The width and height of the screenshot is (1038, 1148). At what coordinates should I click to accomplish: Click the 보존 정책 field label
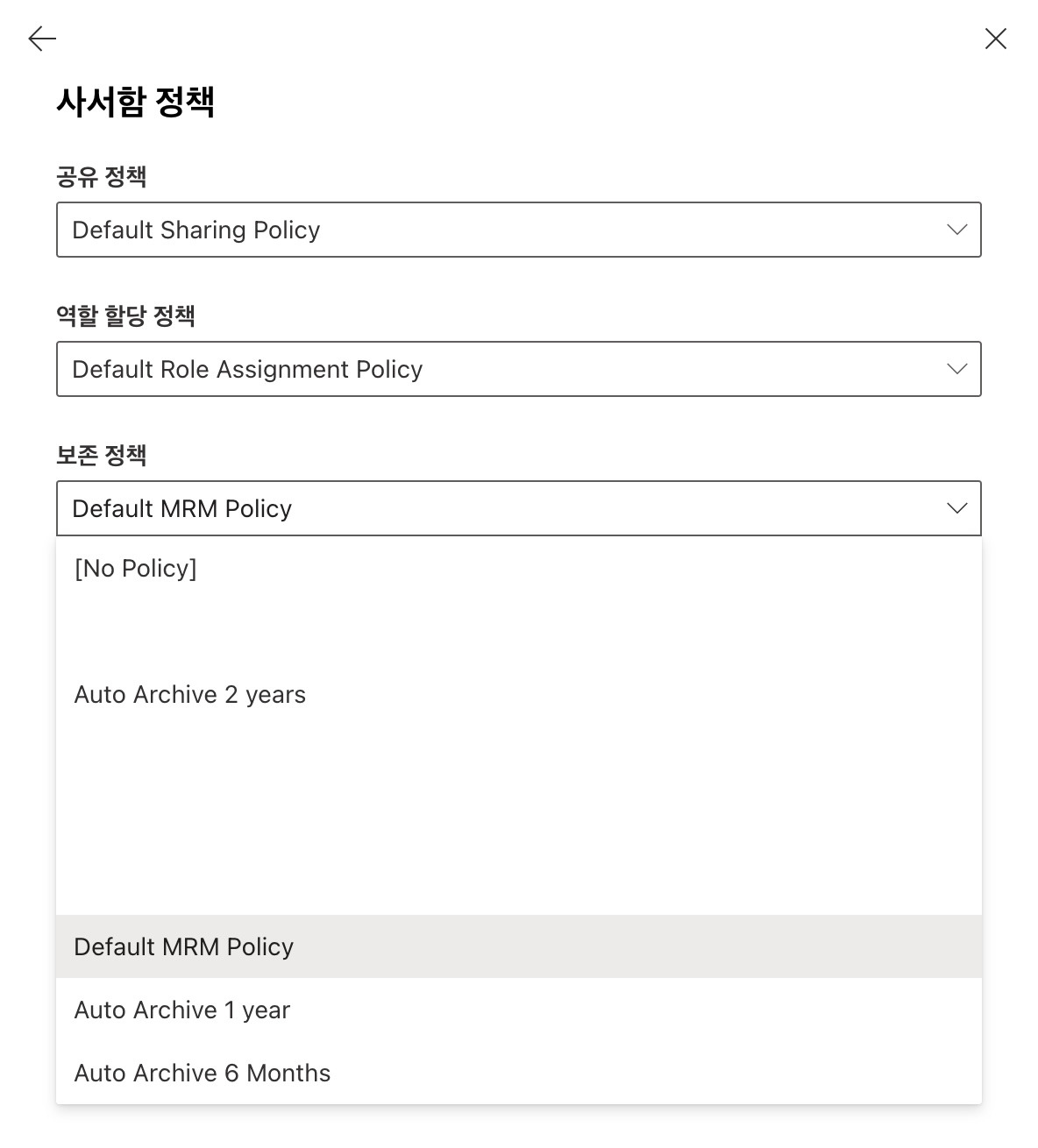point(103,456)
